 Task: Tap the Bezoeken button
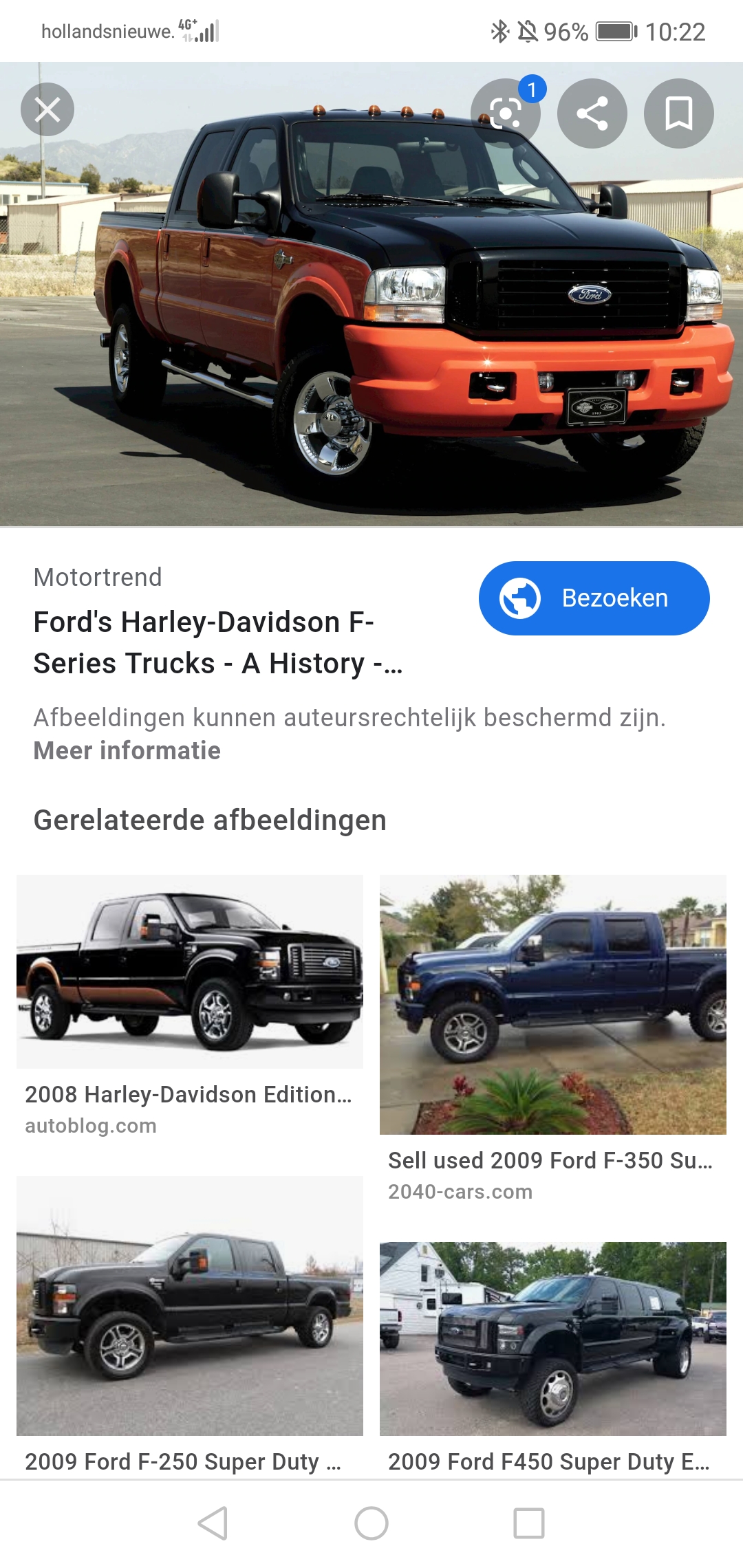[594, 598]
